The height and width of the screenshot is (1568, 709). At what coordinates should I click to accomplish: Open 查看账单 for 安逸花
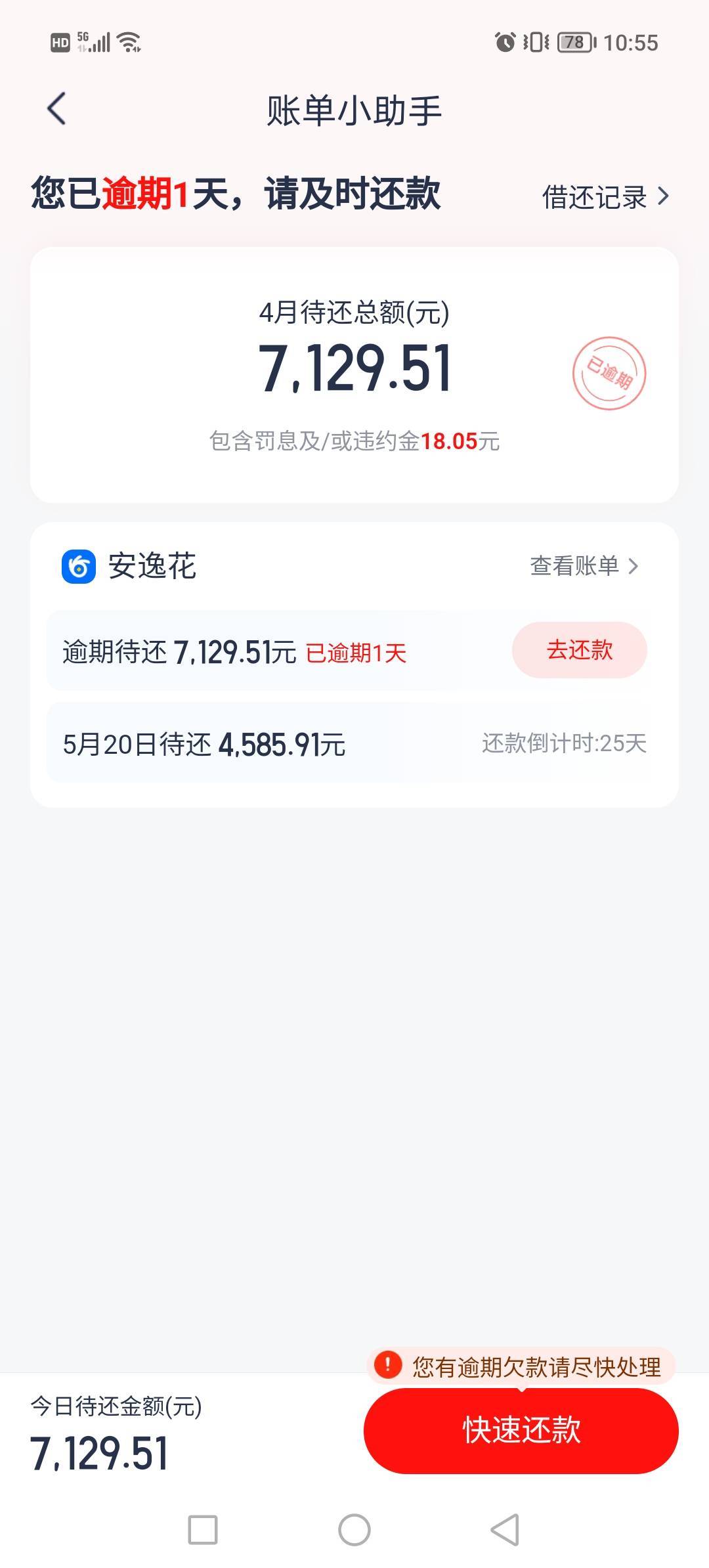pos(584,566)
